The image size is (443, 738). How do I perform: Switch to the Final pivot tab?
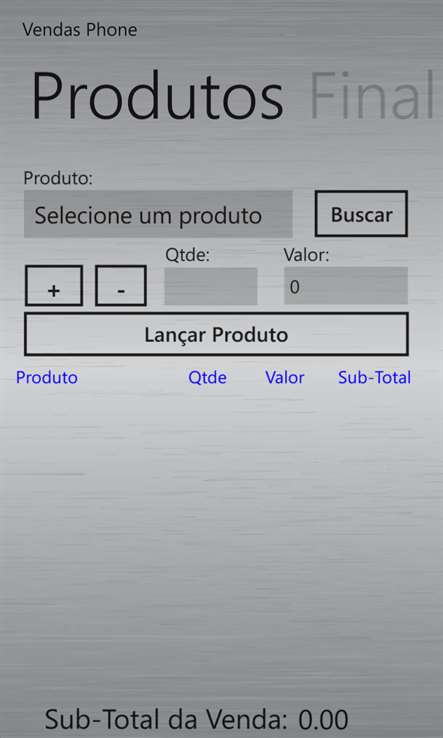371,96
